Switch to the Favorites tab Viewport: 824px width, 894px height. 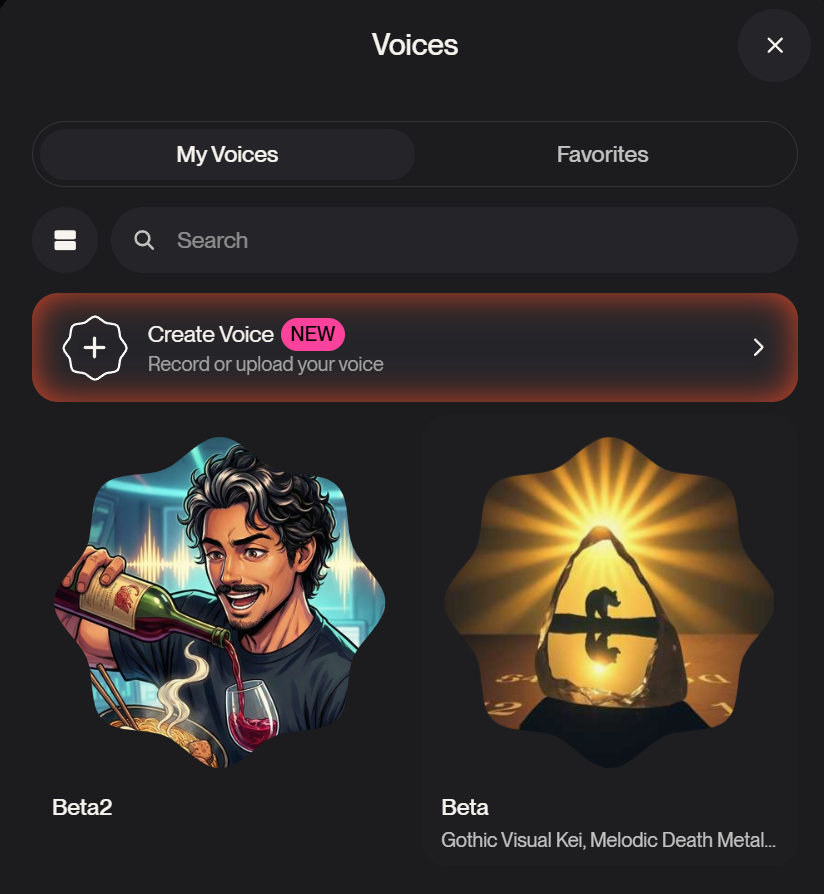pyautogui.click(x=602, y=155)
